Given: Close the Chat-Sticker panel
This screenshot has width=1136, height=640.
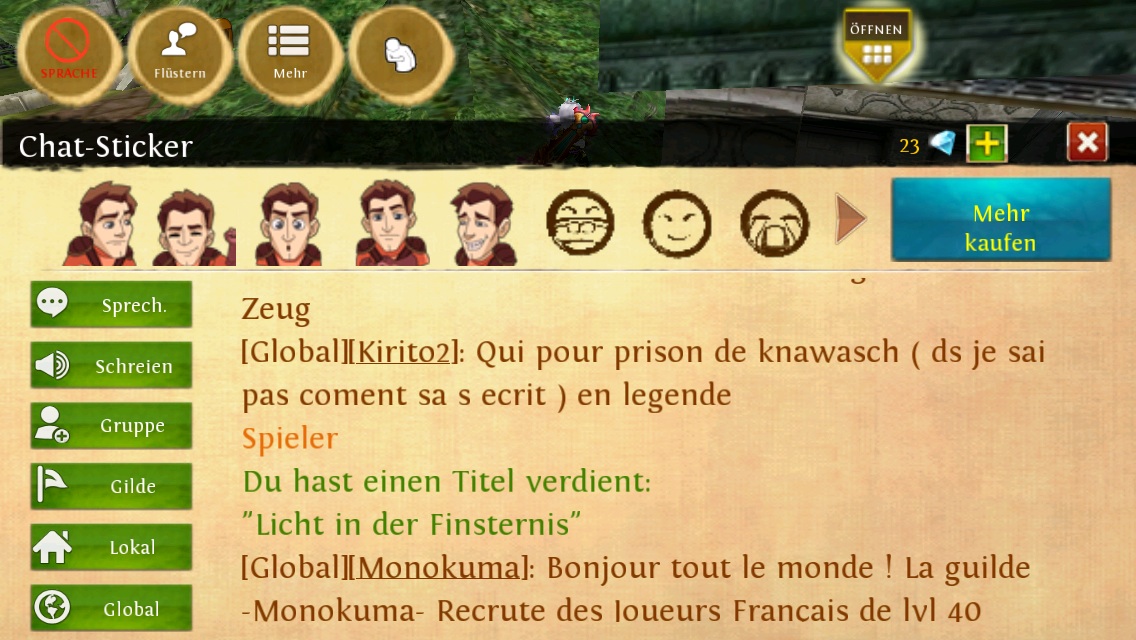Looking at the screenshot, I should pyautogui.click(x=1087, y=144).
